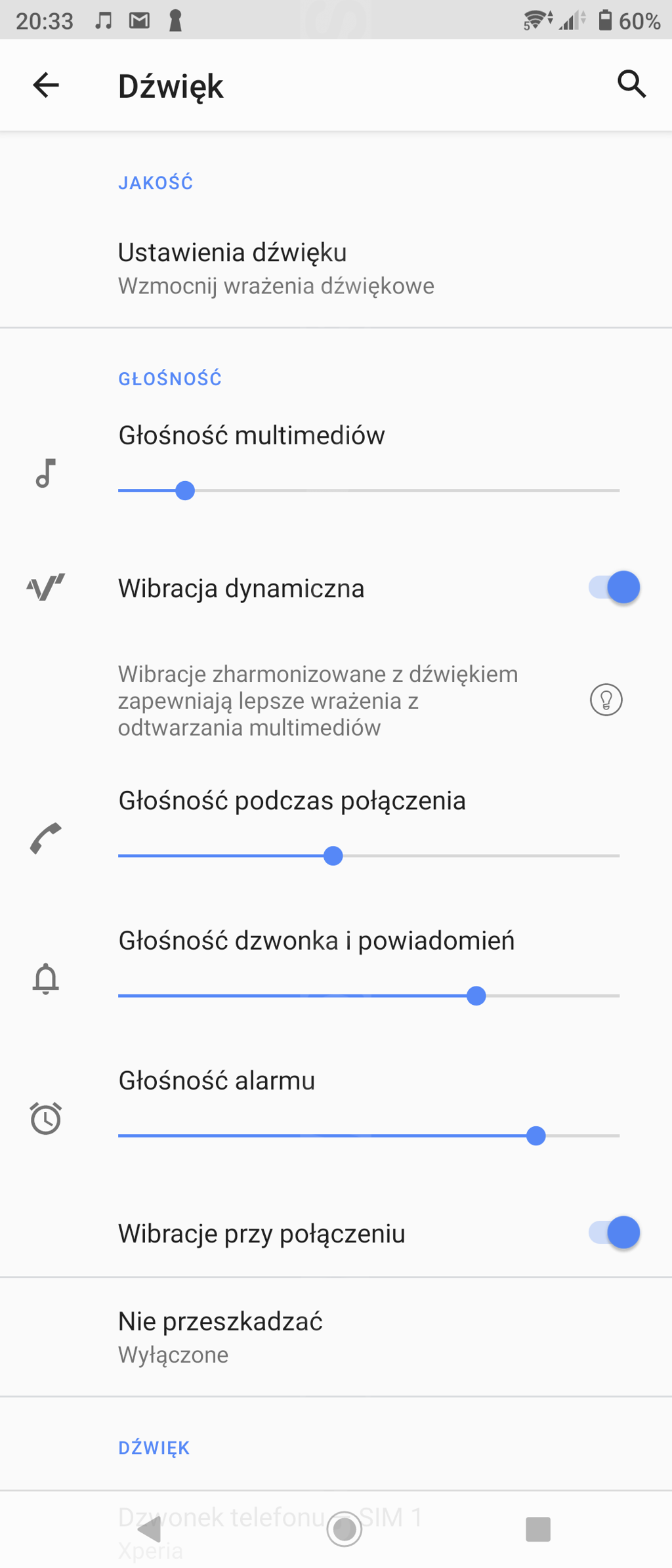Disable Wibracje przy połączeniu

(x=614, y=1233)
